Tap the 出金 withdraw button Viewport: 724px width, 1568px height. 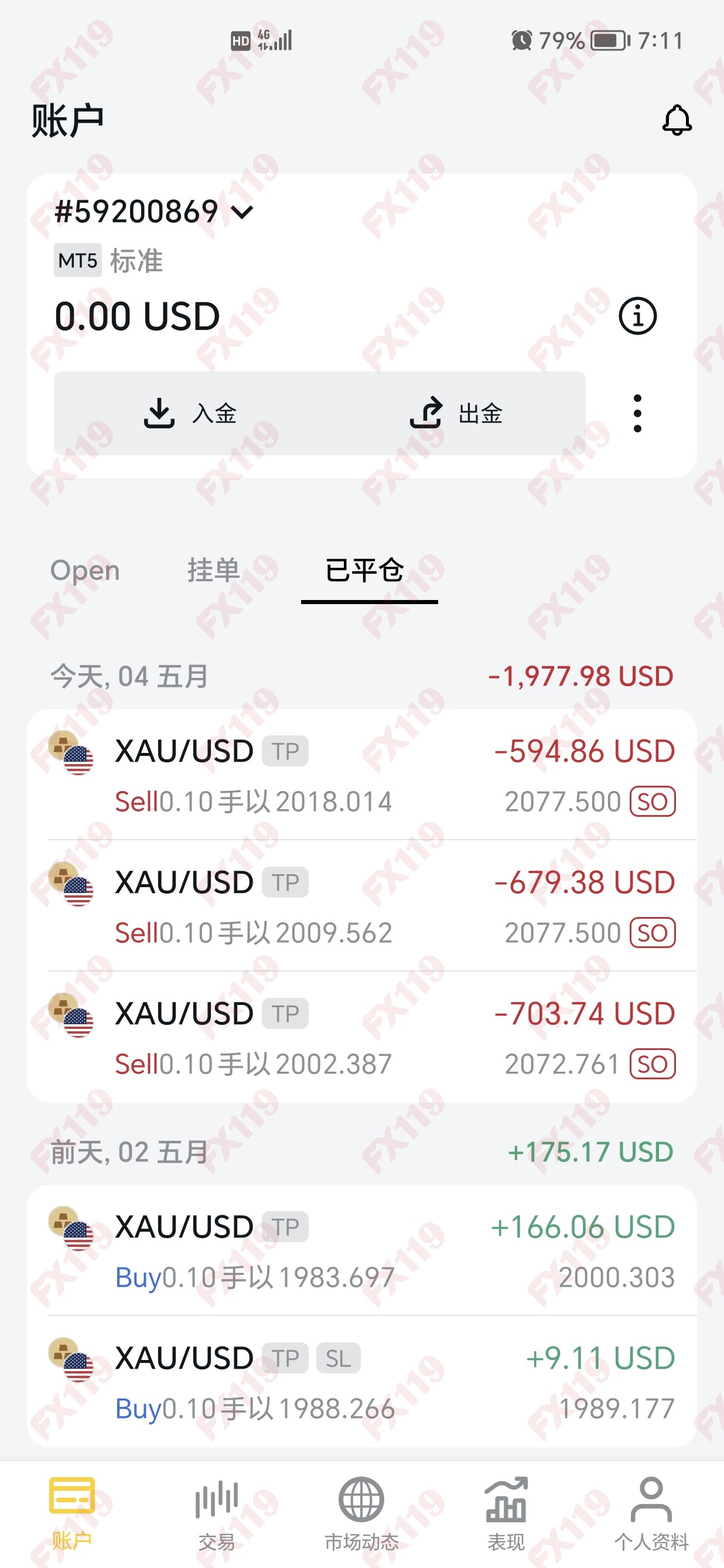coord(455,413)
